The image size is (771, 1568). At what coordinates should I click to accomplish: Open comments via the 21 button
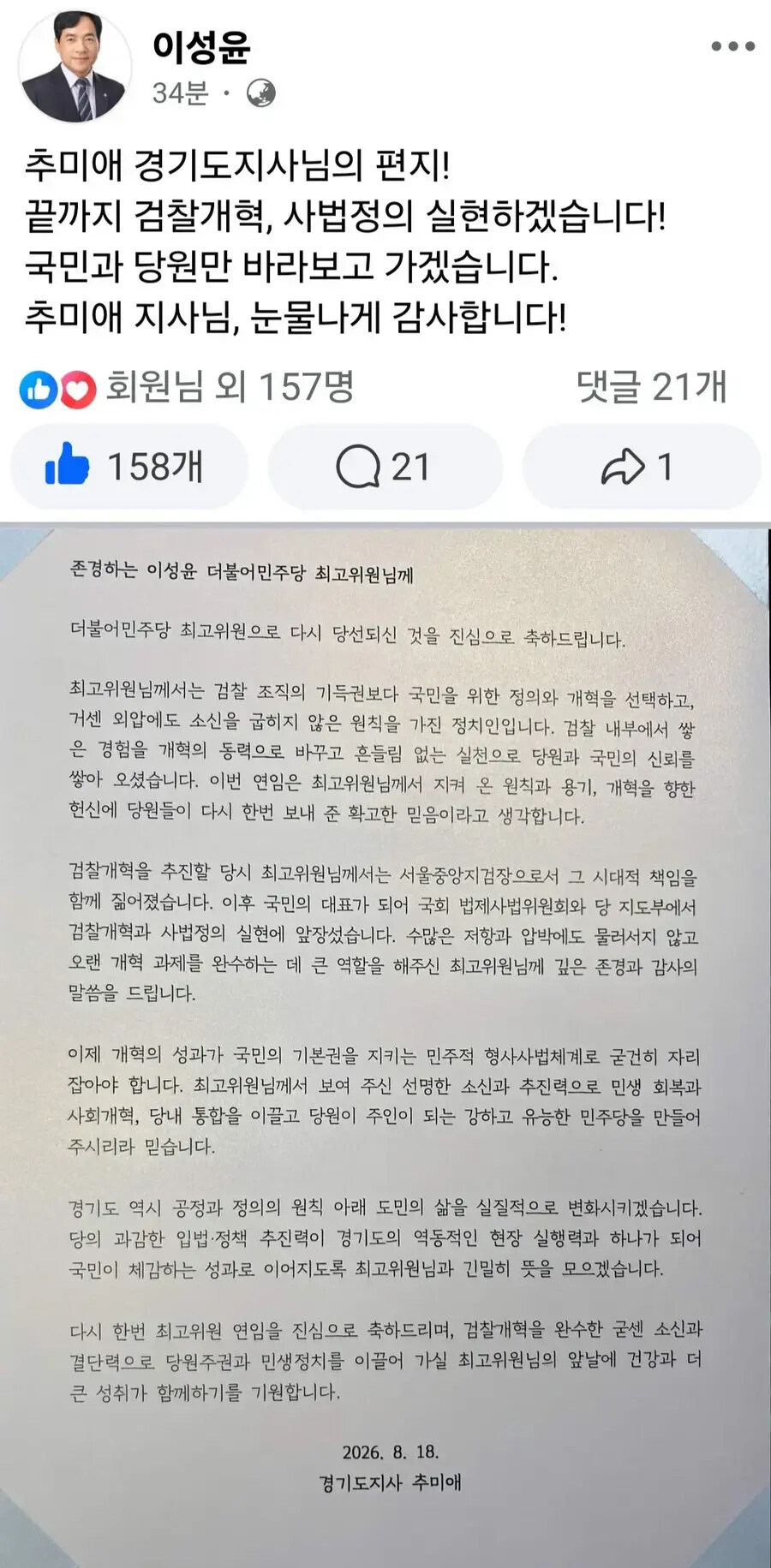(385, 467)
